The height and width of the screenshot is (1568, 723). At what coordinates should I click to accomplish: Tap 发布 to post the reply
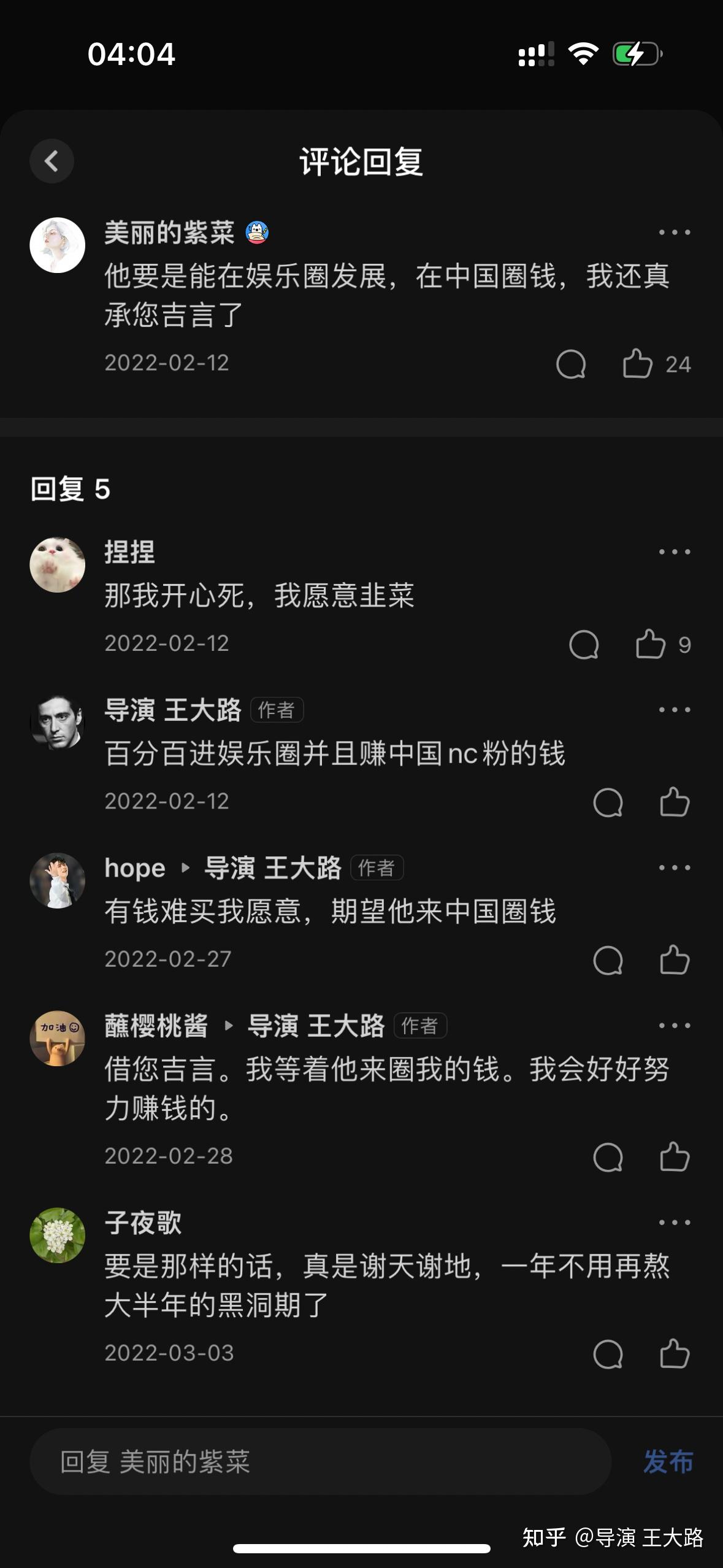(668, 1462)
